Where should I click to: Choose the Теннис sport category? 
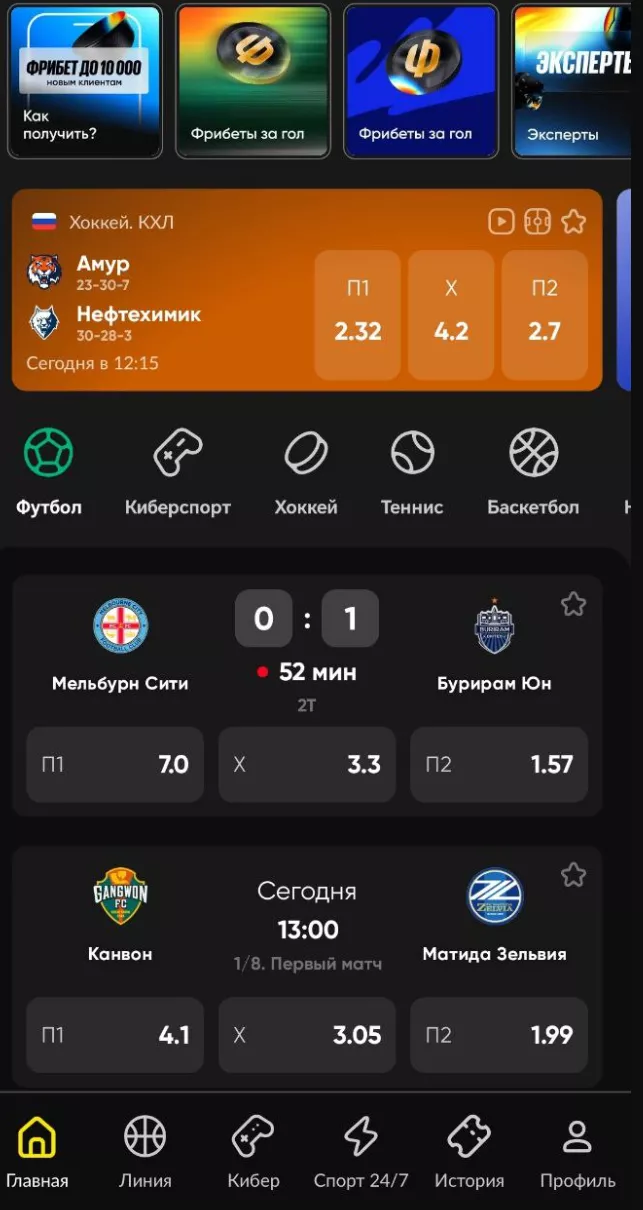(412, 472)
